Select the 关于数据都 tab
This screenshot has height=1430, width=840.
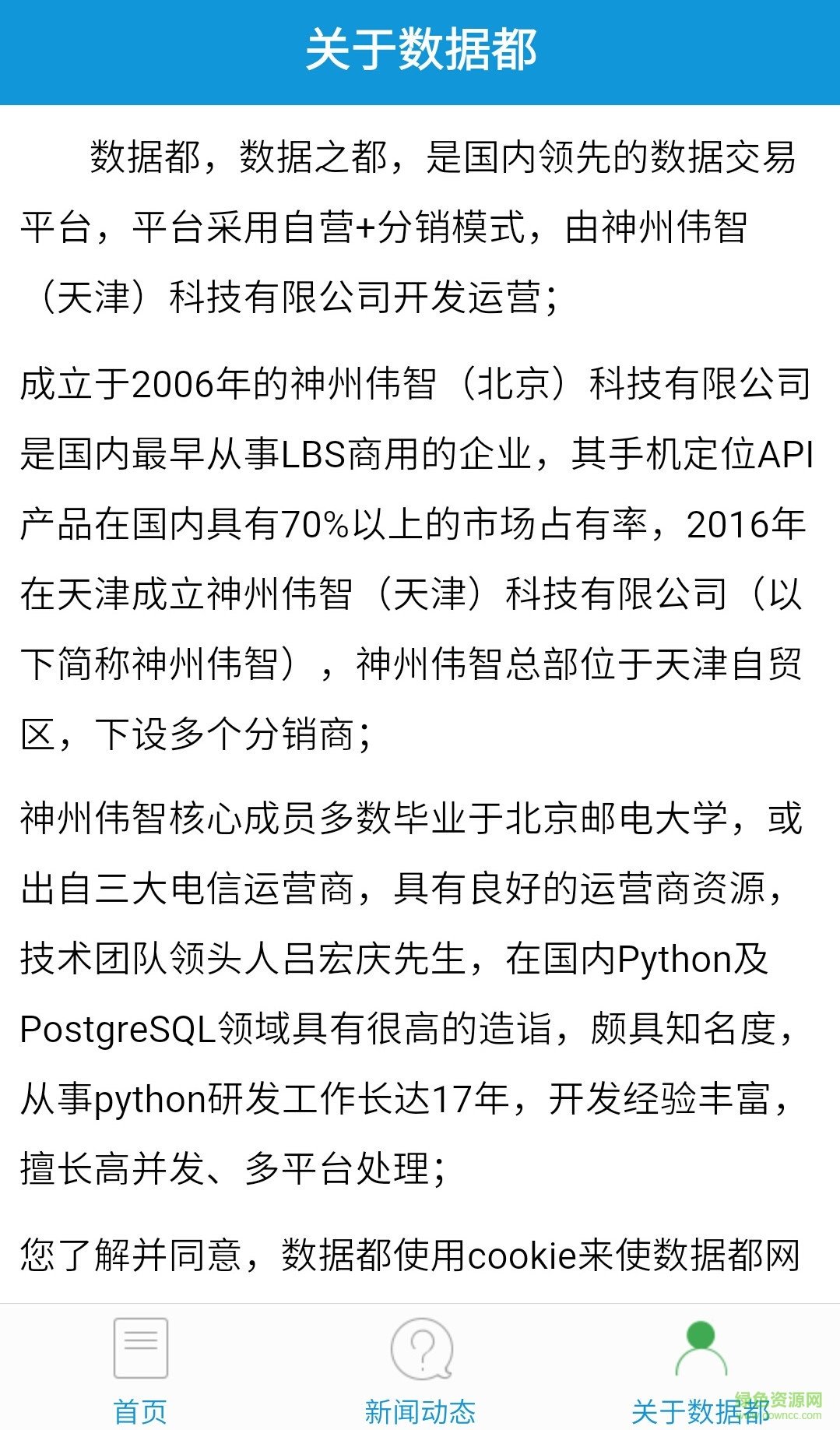[700, 1369]
